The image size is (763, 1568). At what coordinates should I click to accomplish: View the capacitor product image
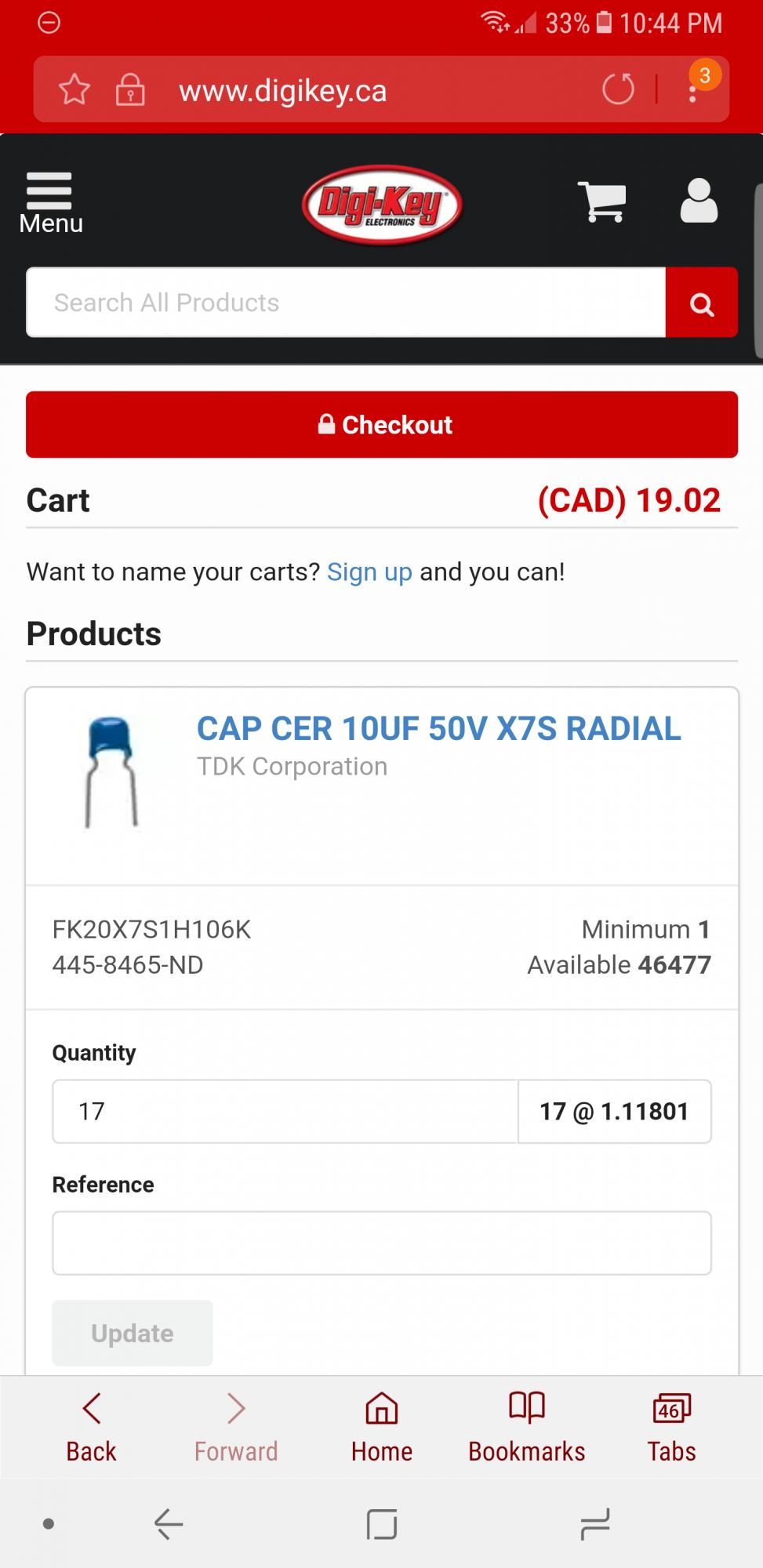(111, 773)
